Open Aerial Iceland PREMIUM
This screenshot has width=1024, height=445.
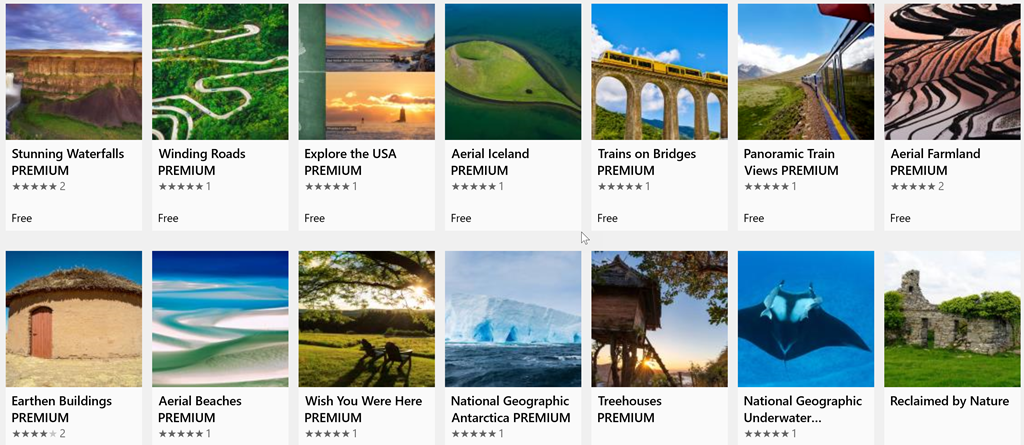513,72
